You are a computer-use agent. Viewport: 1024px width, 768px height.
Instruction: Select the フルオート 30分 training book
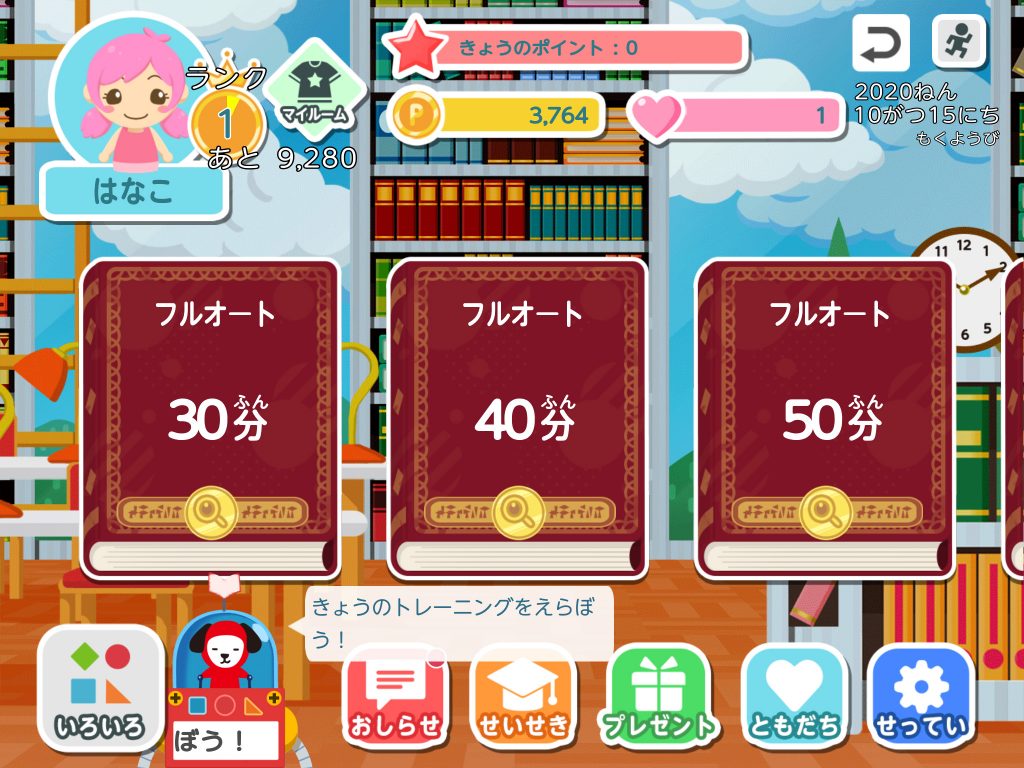tap(210, 417)
